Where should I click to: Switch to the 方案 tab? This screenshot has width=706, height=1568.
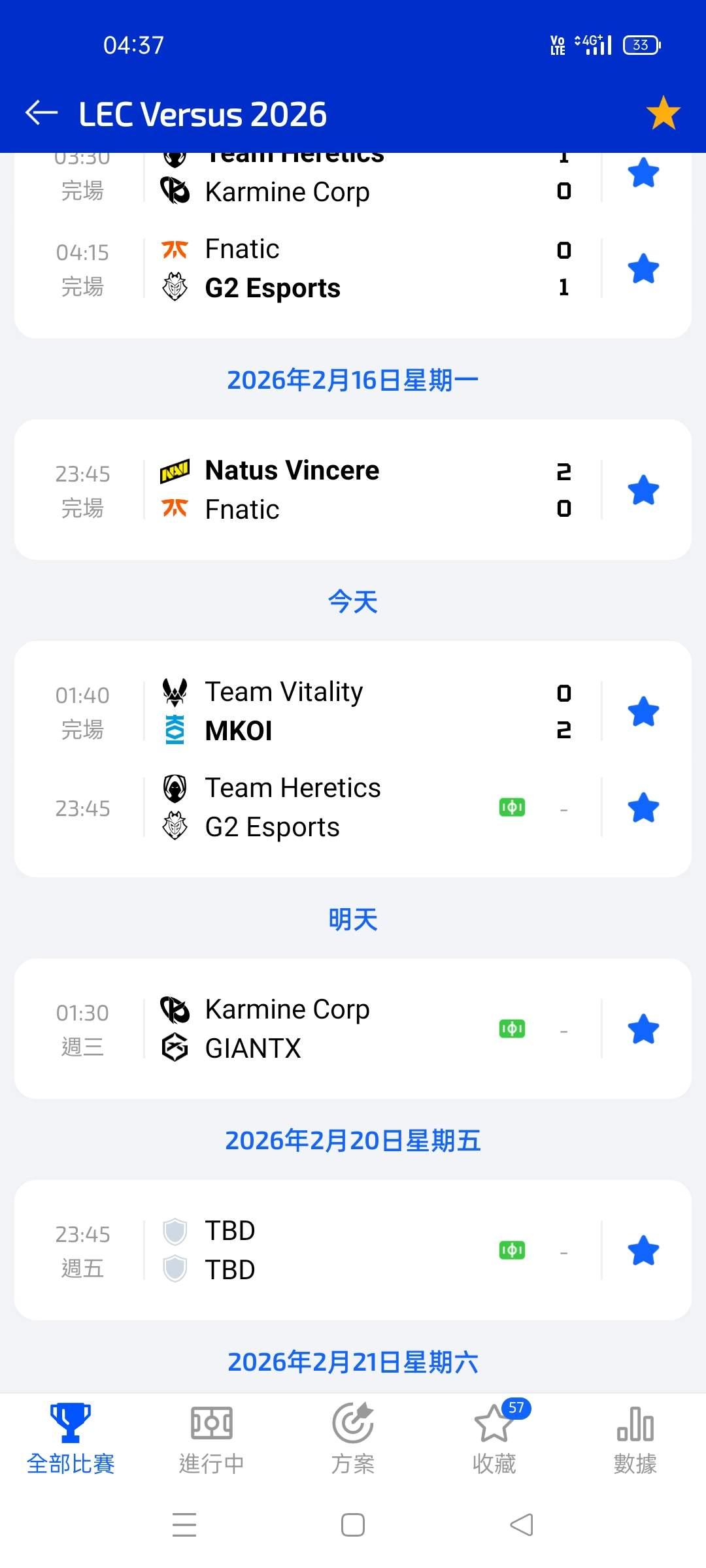point(353,1439)
